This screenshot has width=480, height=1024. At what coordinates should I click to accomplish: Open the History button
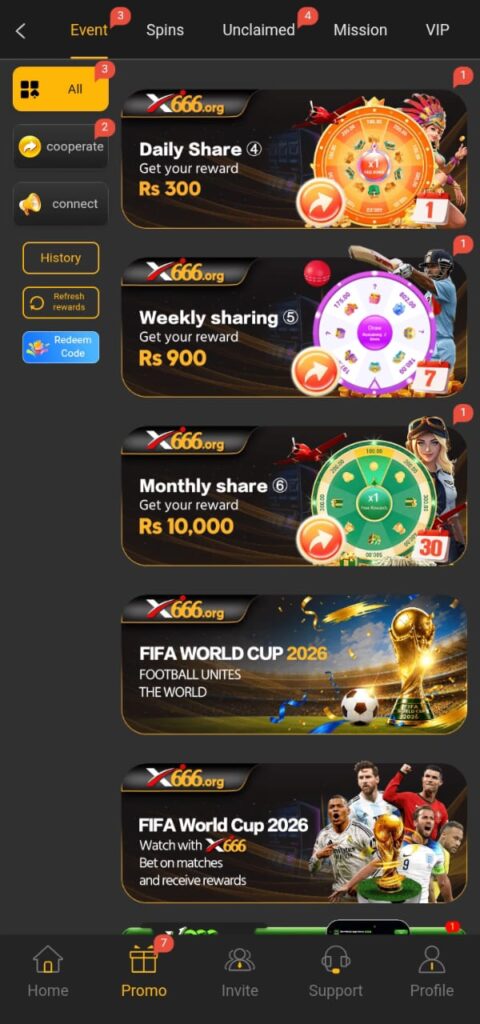[x=61, y=258]
